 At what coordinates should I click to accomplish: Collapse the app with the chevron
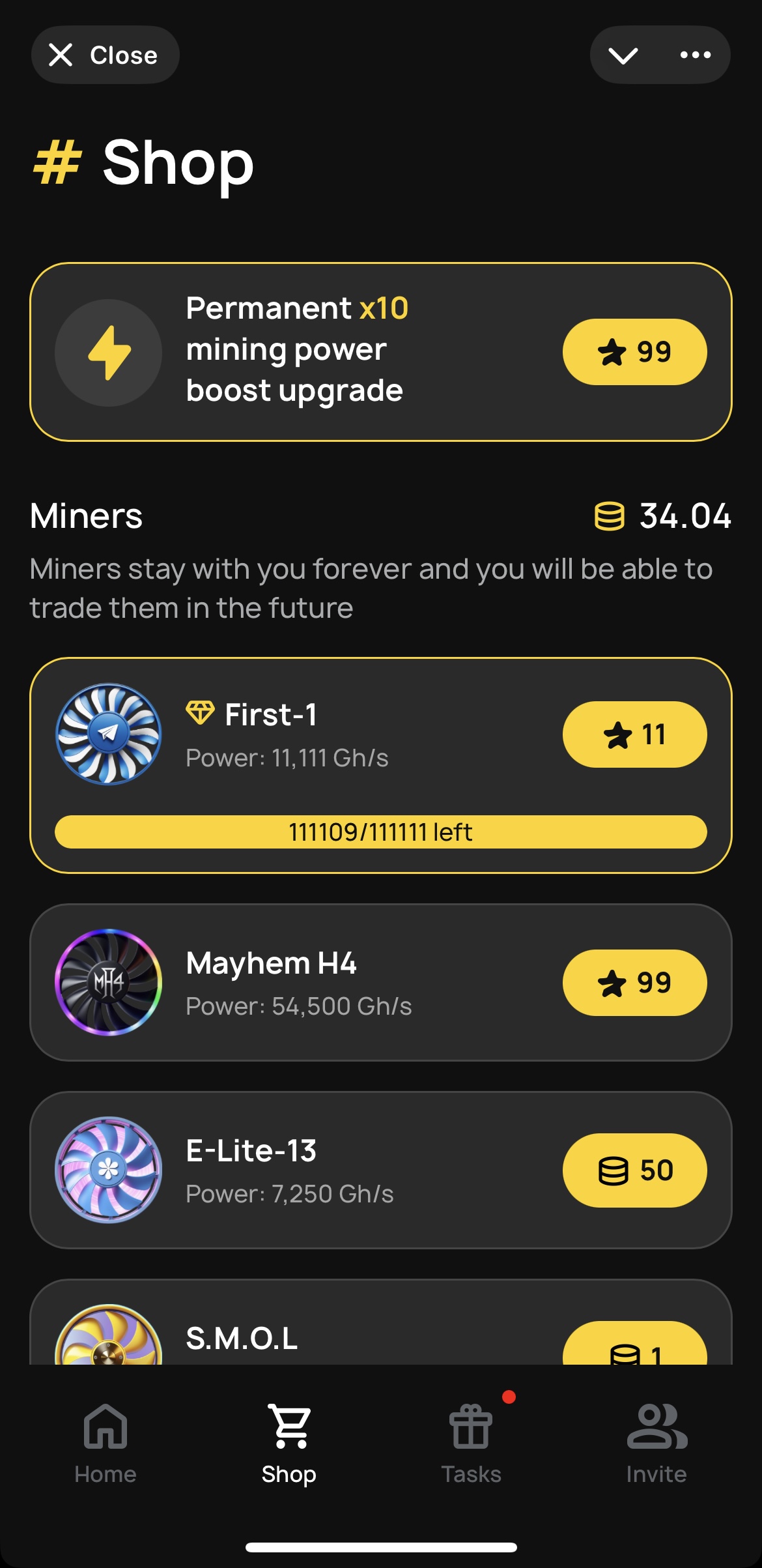click(x=623, y=55)
